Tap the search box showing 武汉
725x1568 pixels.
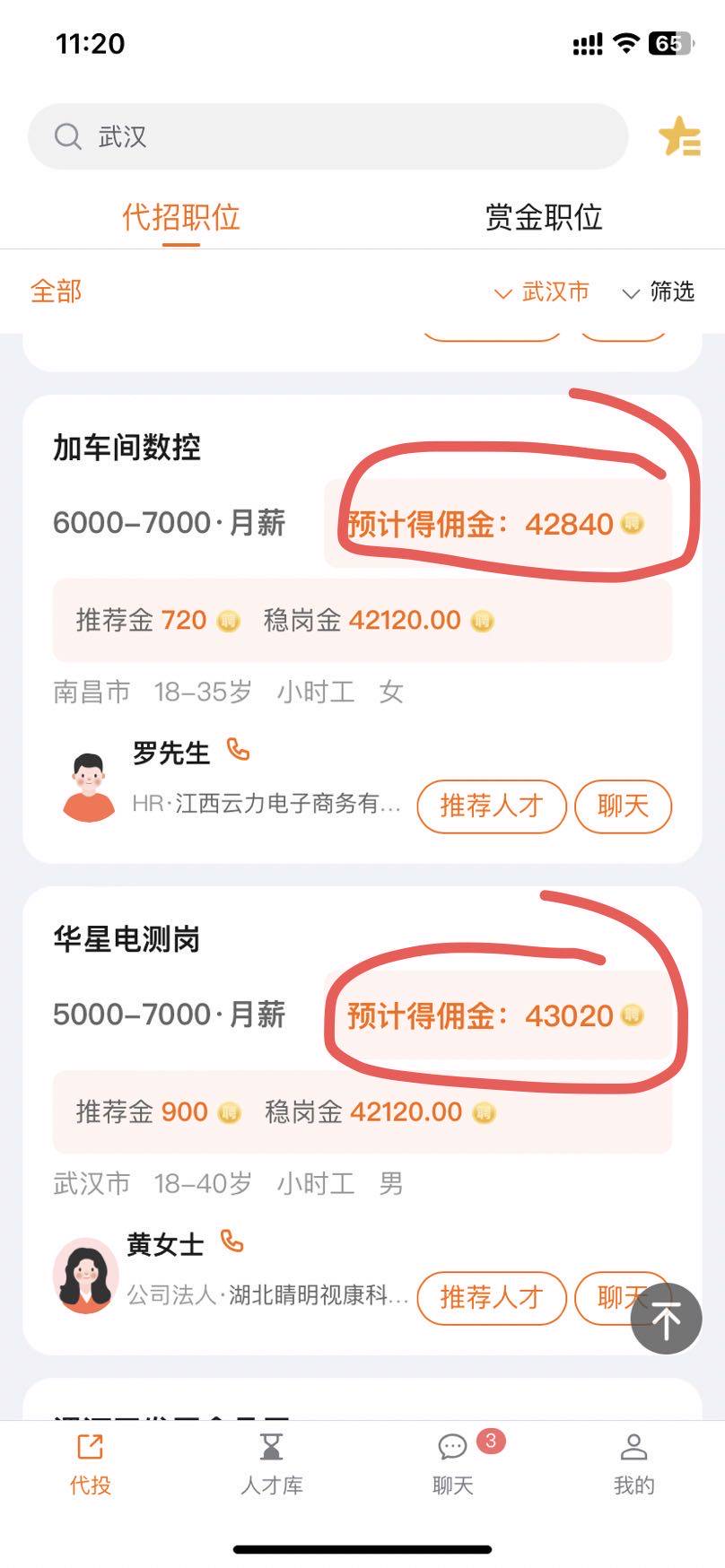pyautogui.click(x=328, y=136)
